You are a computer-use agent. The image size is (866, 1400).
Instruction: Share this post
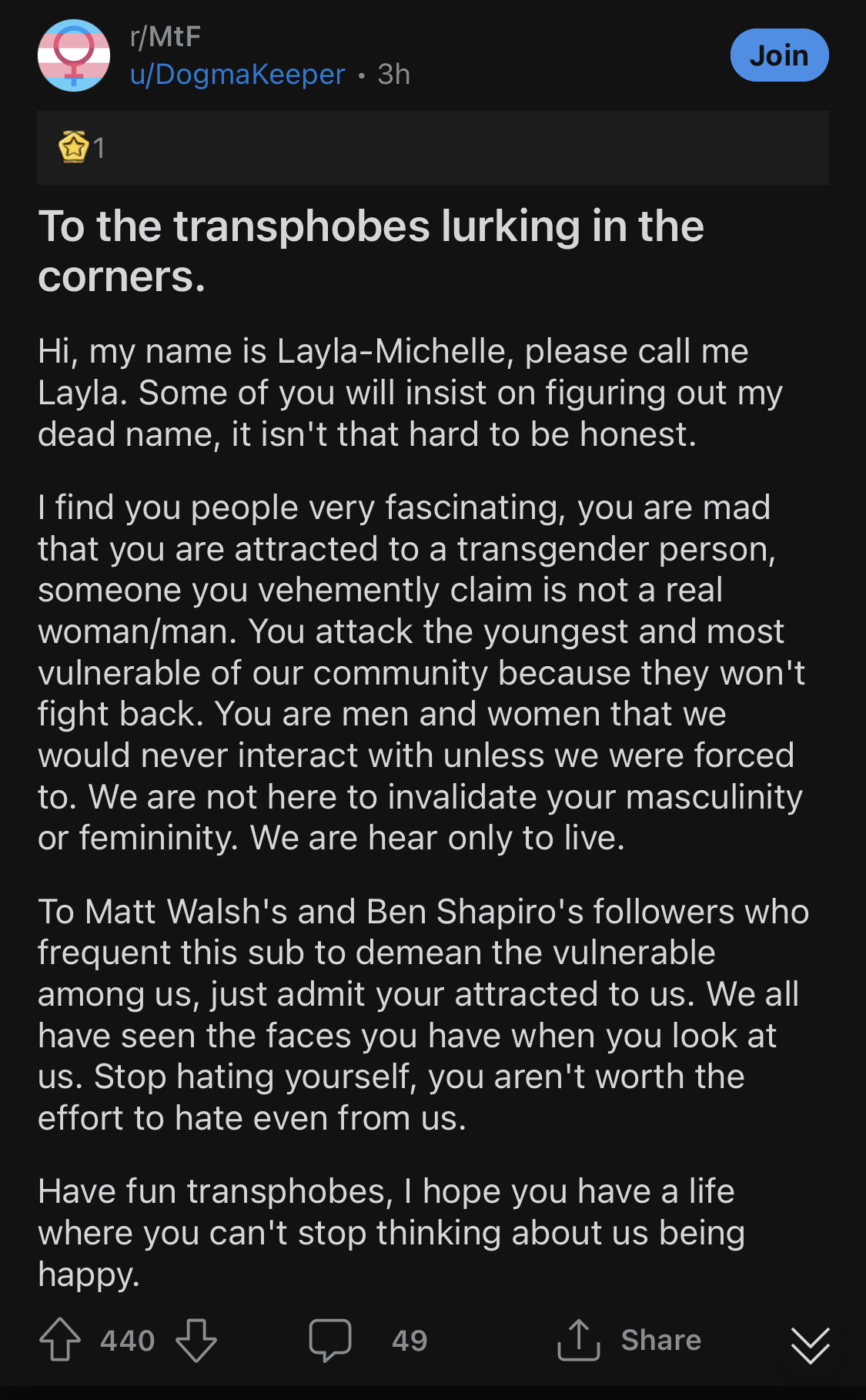tap(629, 1340)
